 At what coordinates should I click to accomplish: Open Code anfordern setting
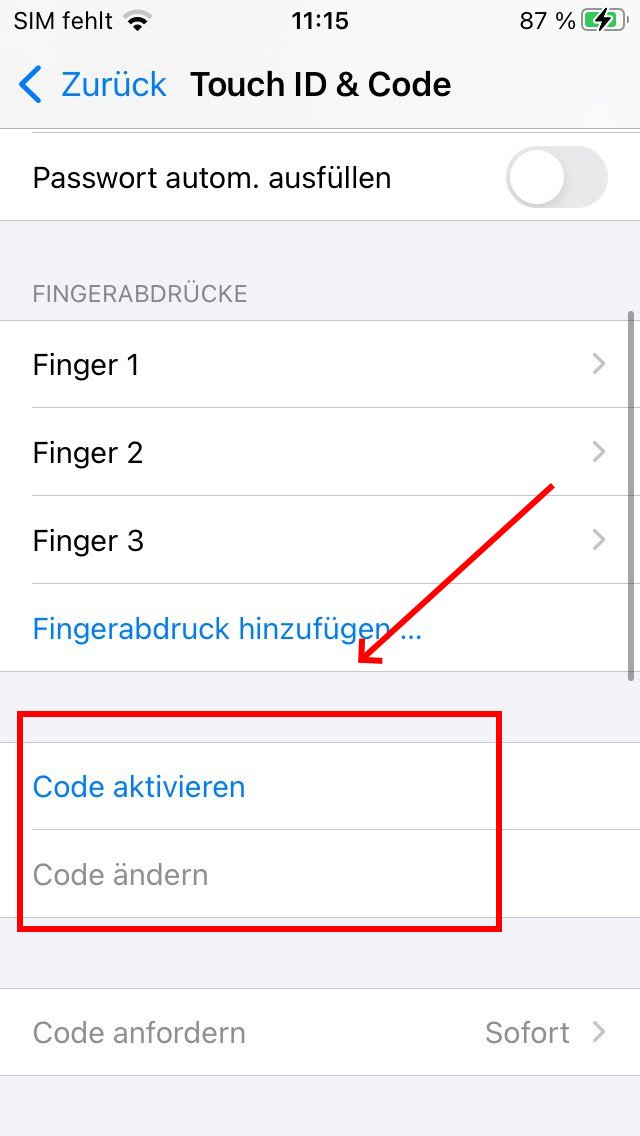pyautogui.click(x=320, y=1032)
